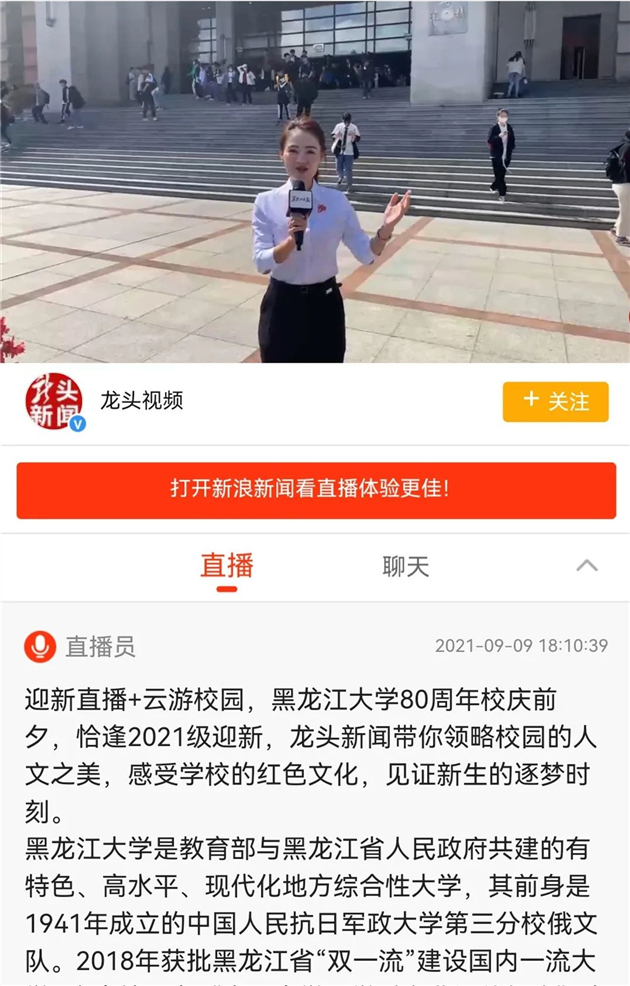Tap the 打开新浪新闻看直播体验更佳 banner

[315, 490]
